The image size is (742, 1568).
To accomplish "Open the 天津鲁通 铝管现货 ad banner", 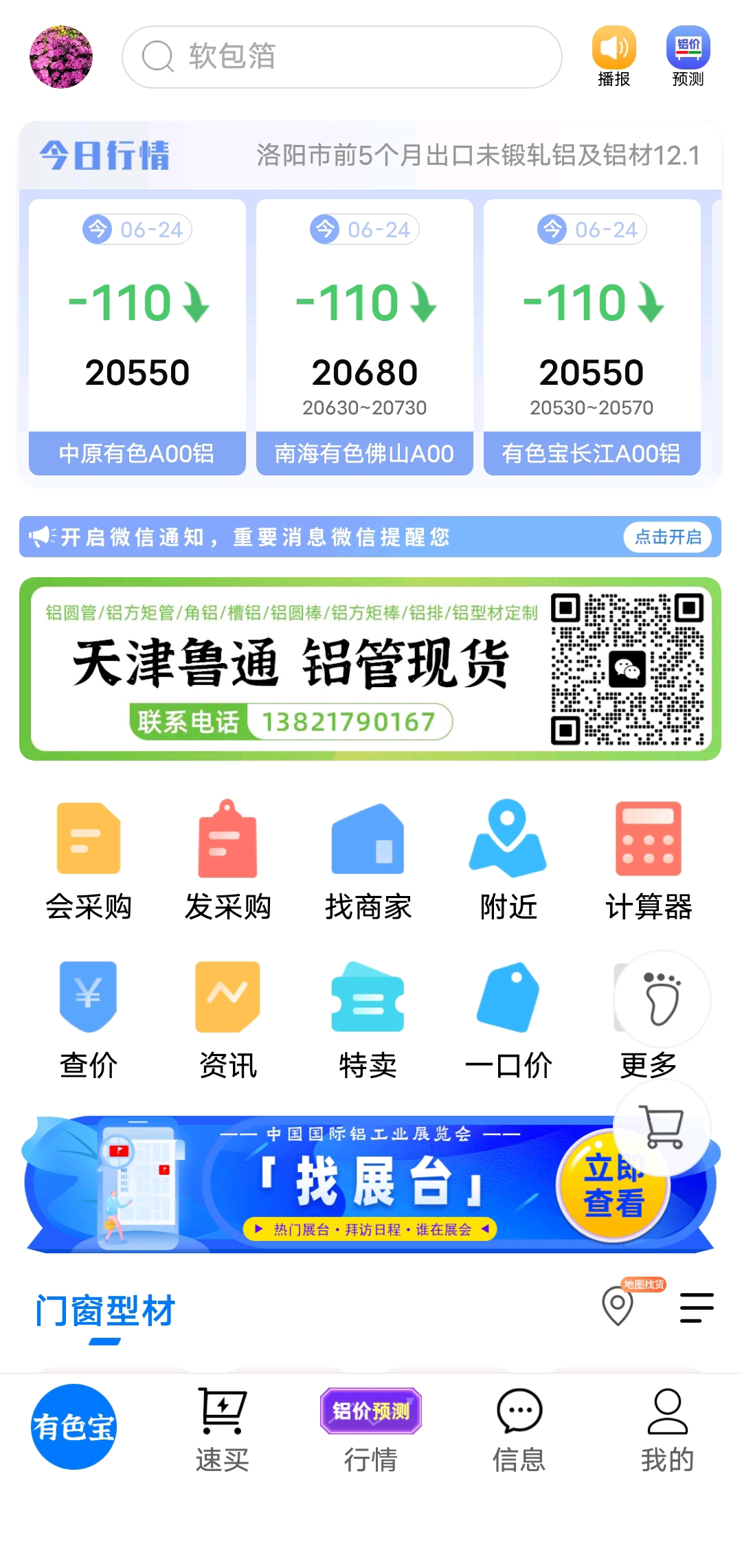I will [370, 669].
